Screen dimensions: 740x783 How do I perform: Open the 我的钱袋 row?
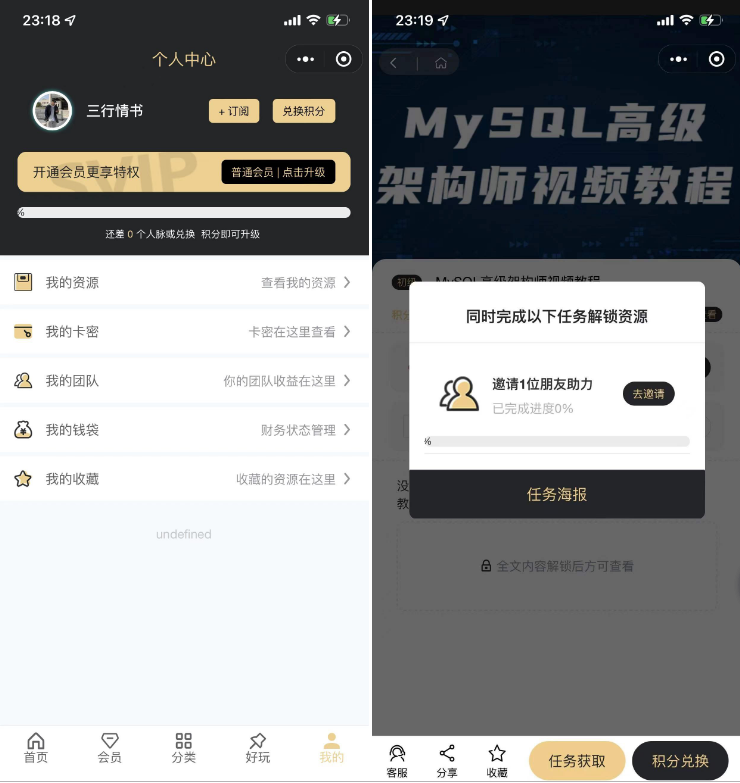click(184, 430)
